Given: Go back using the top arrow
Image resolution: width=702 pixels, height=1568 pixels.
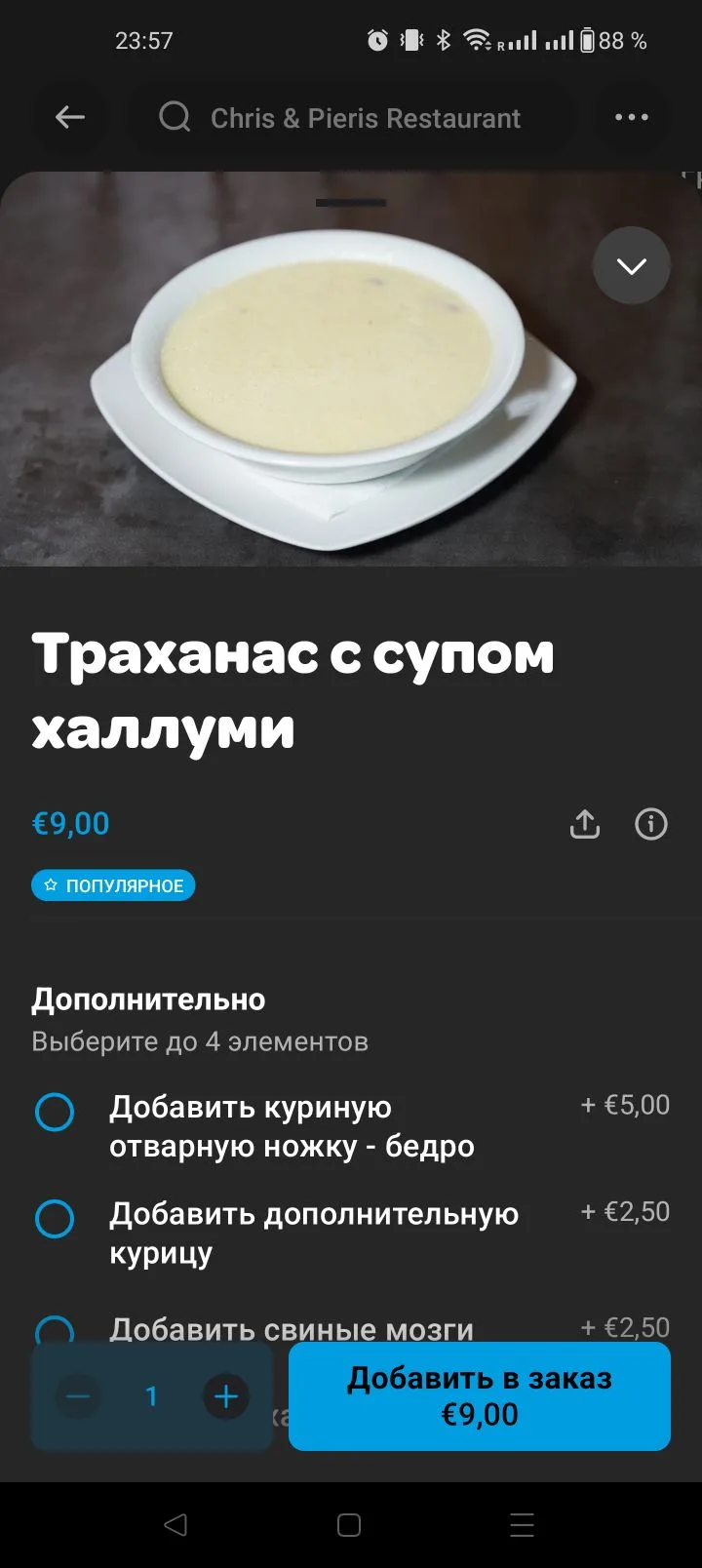Looking at the screenshot, I should pos(70,118).
